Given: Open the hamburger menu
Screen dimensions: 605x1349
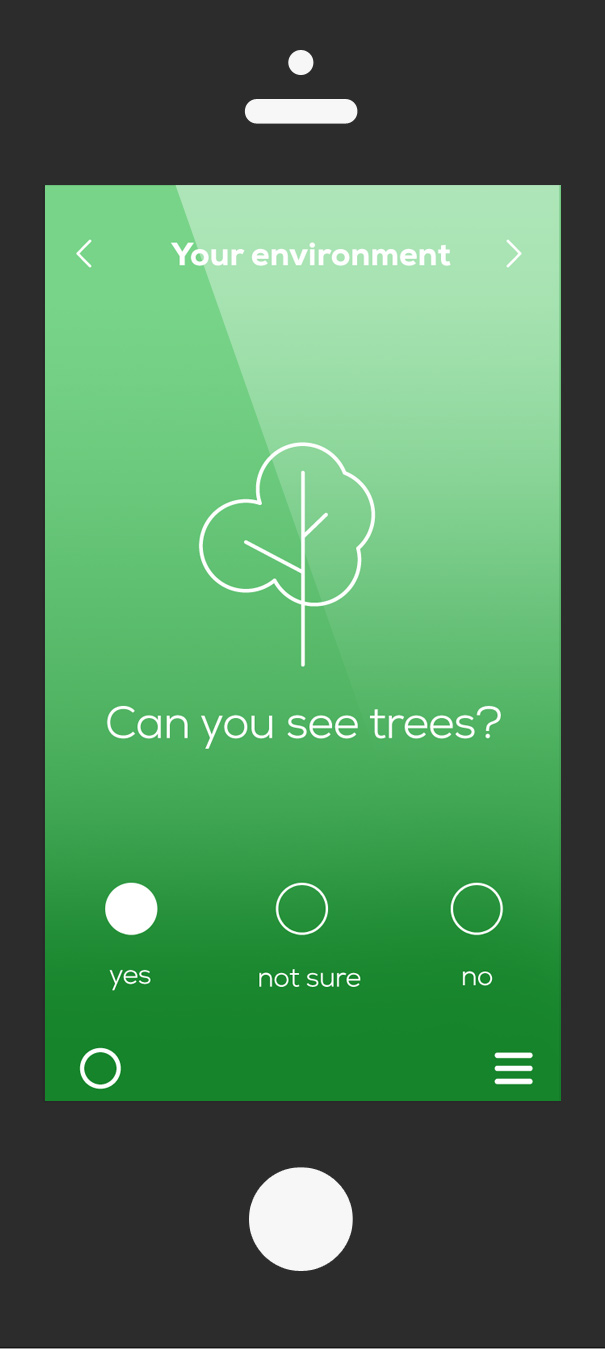Looking at the screenshot, I should [x=513, y=1068].
